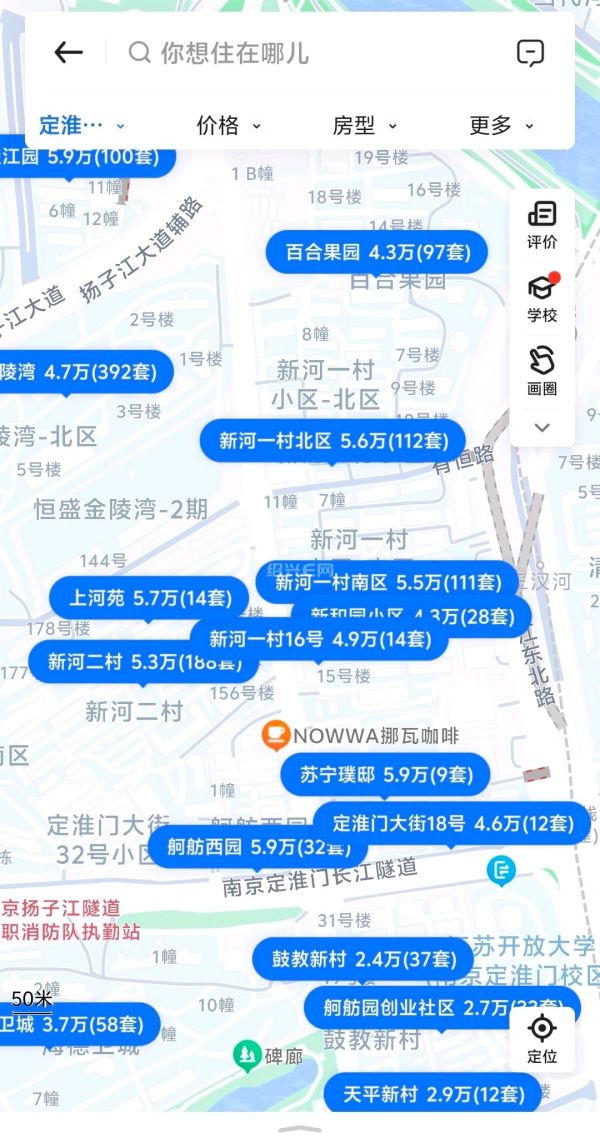Tap the 定位 locate button

(542, 1038)
